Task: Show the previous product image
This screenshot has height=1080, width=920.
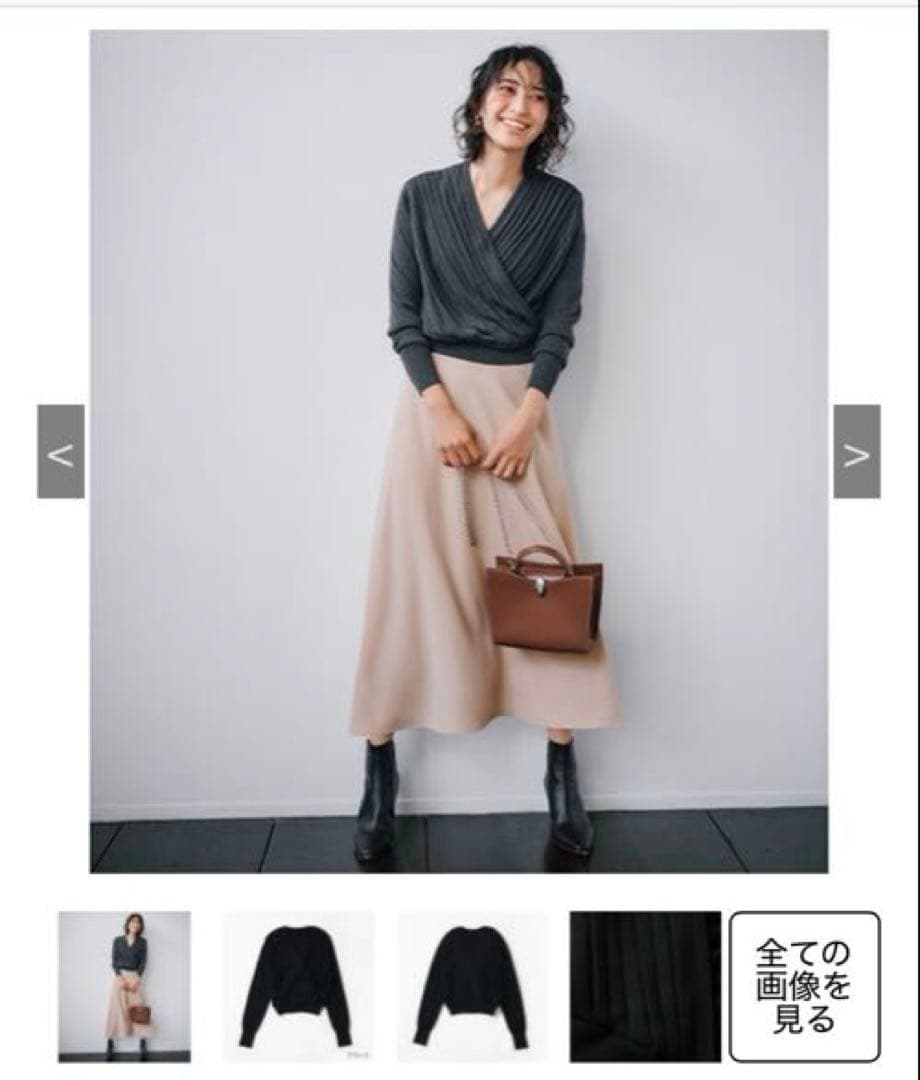Action: 61,452
